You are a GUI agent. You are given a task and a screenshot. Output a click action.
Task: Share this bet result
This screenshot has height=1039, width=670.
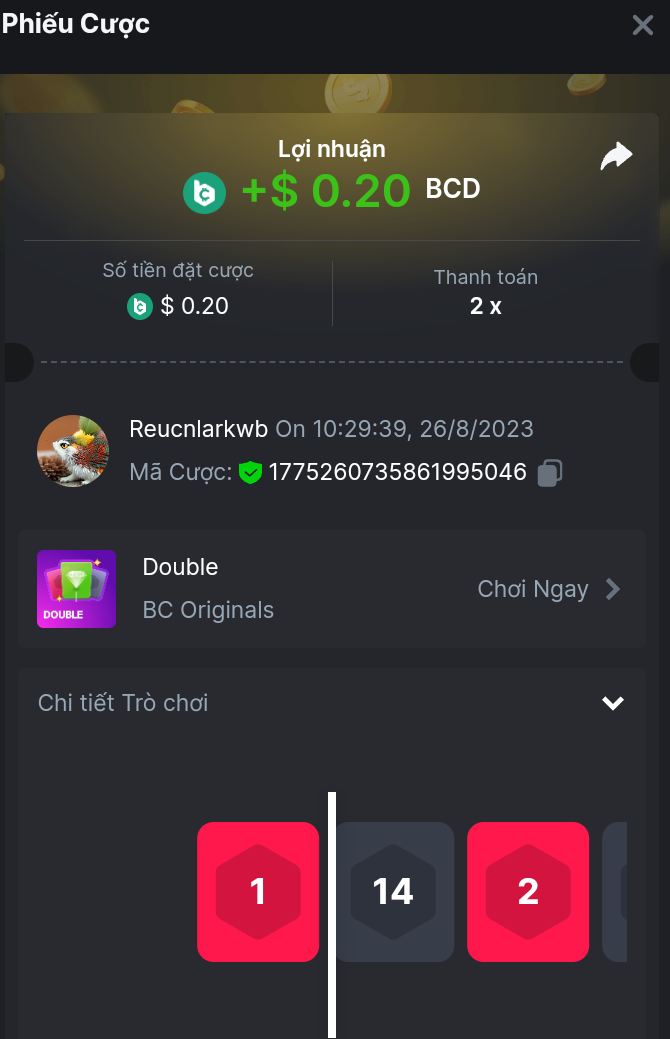[x=616, y=156]
